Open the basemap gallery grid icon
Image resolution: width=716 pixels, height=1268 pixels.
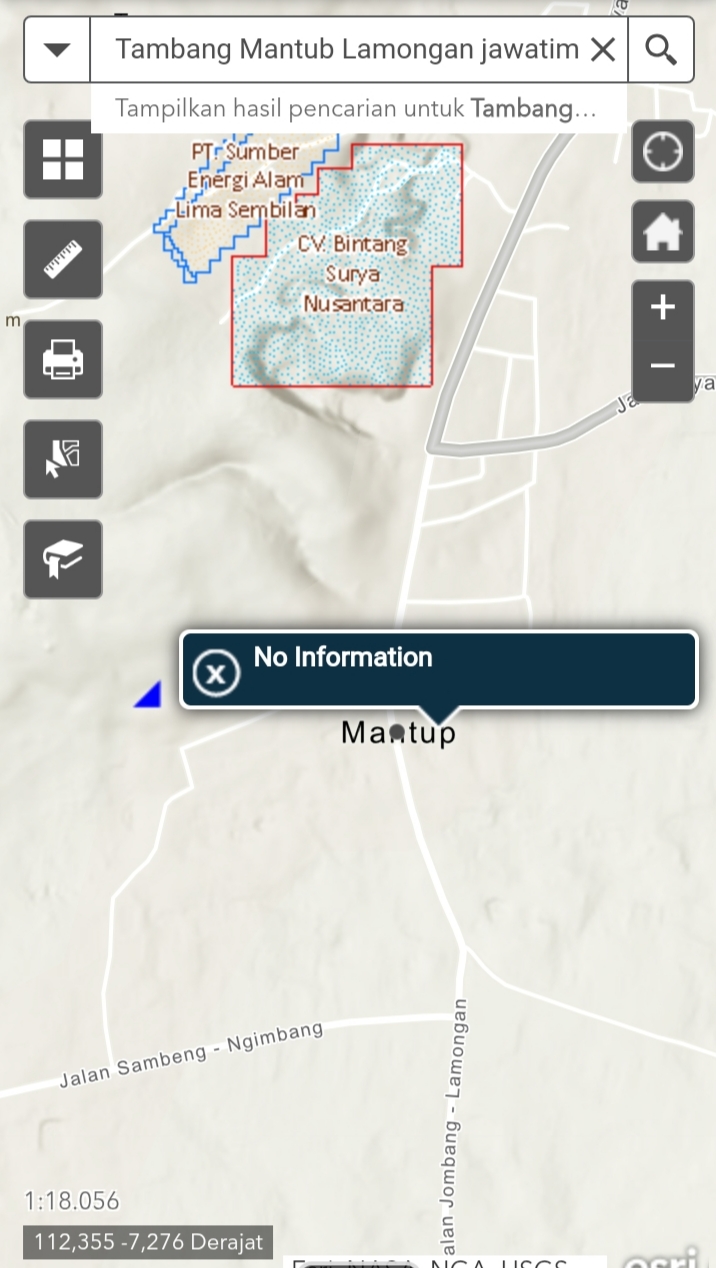tap(63, 159)
